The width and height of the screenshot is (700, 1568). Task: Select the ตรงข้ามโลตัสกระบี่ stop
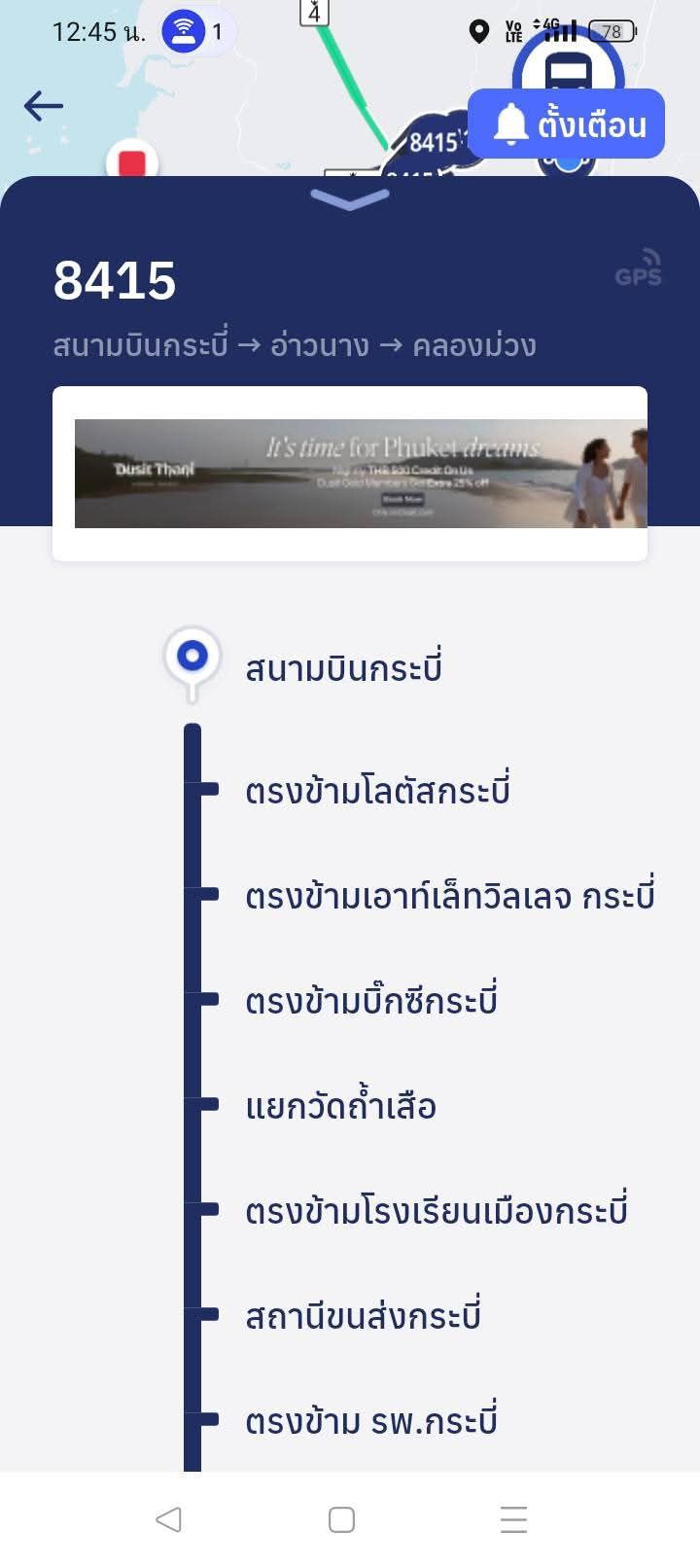(x=377, y=791)
